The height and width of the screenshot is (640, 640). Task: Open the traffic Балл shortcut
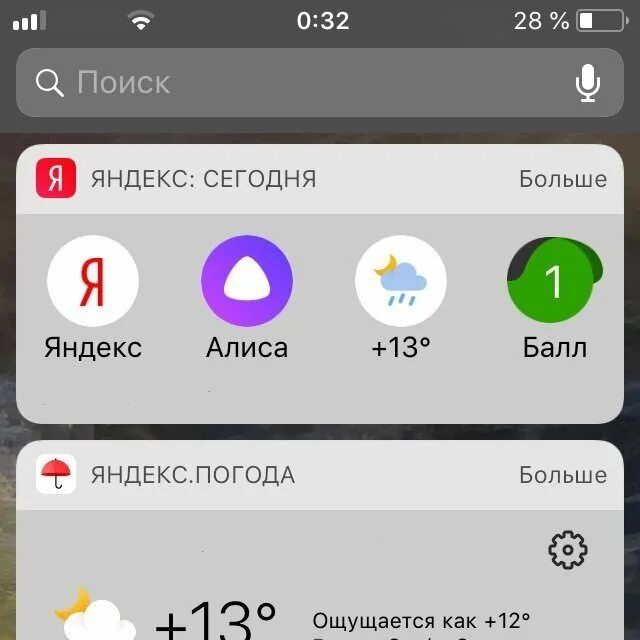click(554, 282)
